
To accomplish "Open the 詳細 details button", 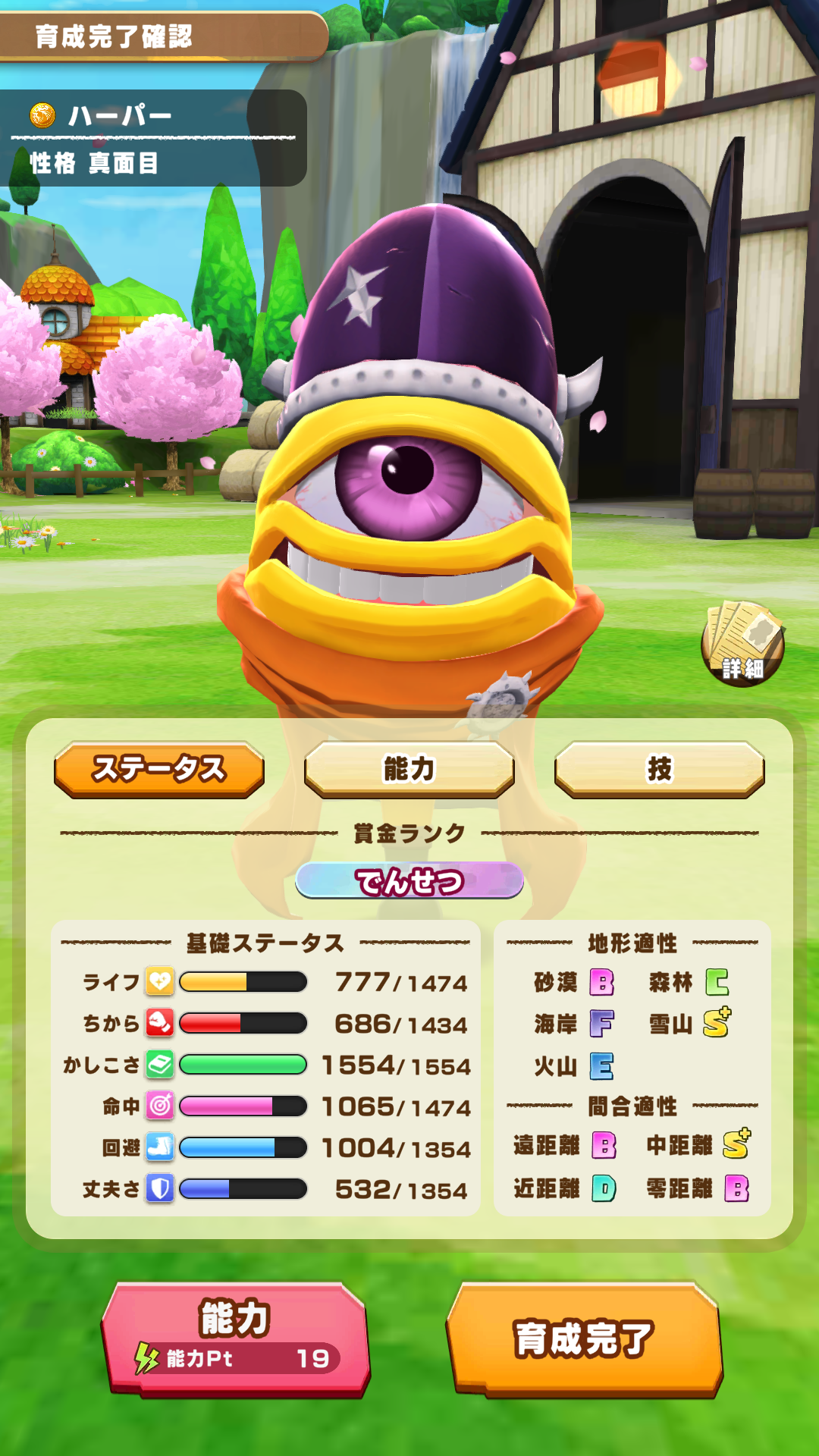I will 742,645.
